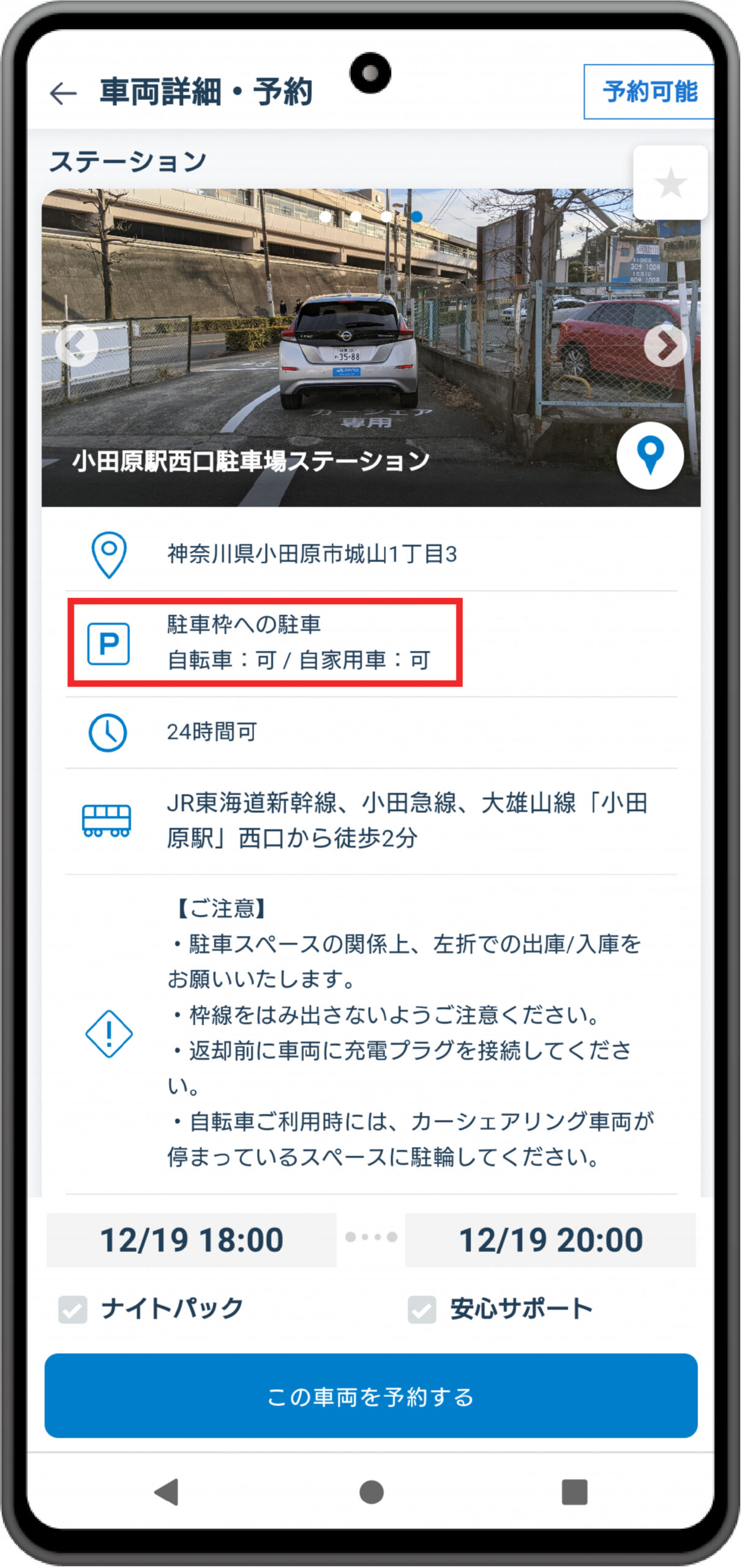Tap この車両を予約する to reserve this car

(x=371, y=1397)
